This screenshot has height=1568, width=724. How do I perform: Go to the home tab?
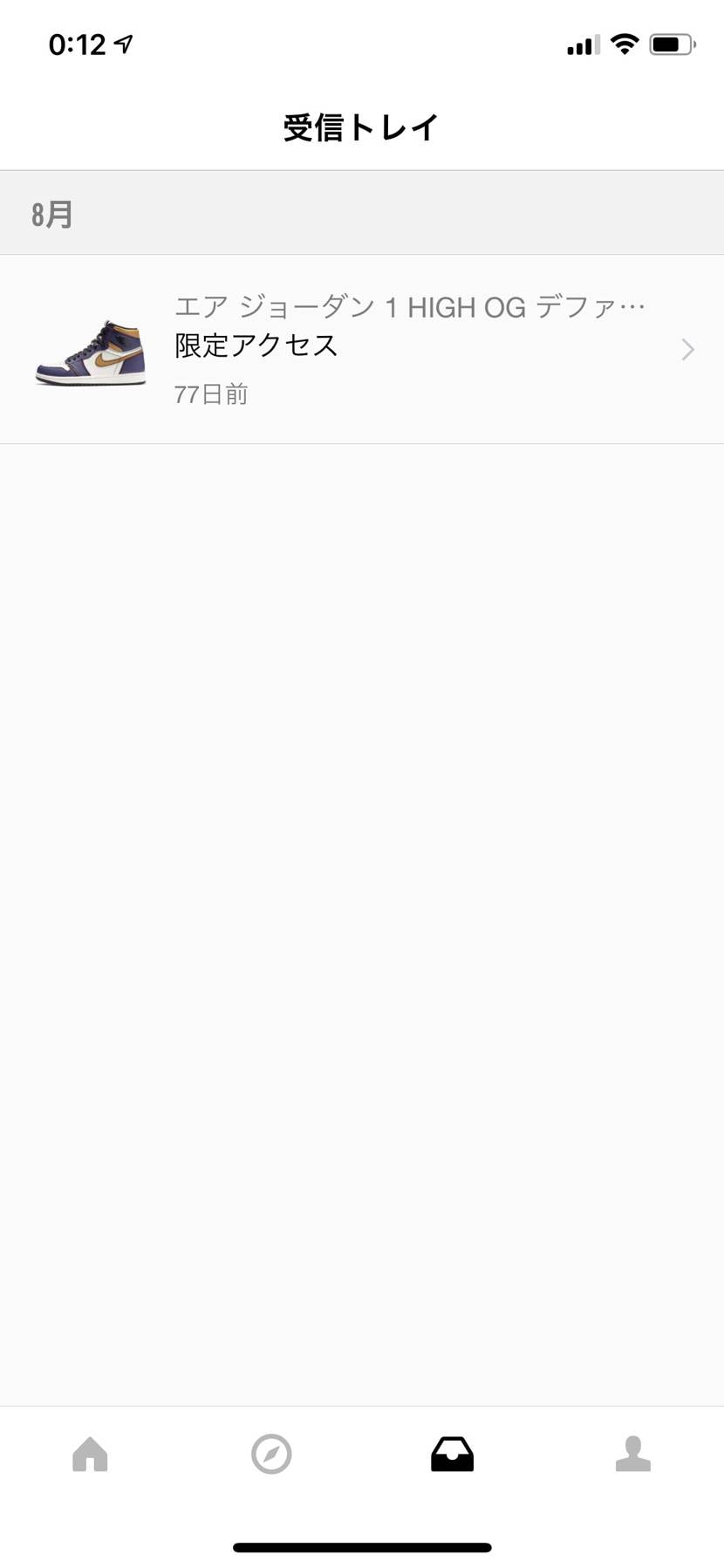point(90,1454)
